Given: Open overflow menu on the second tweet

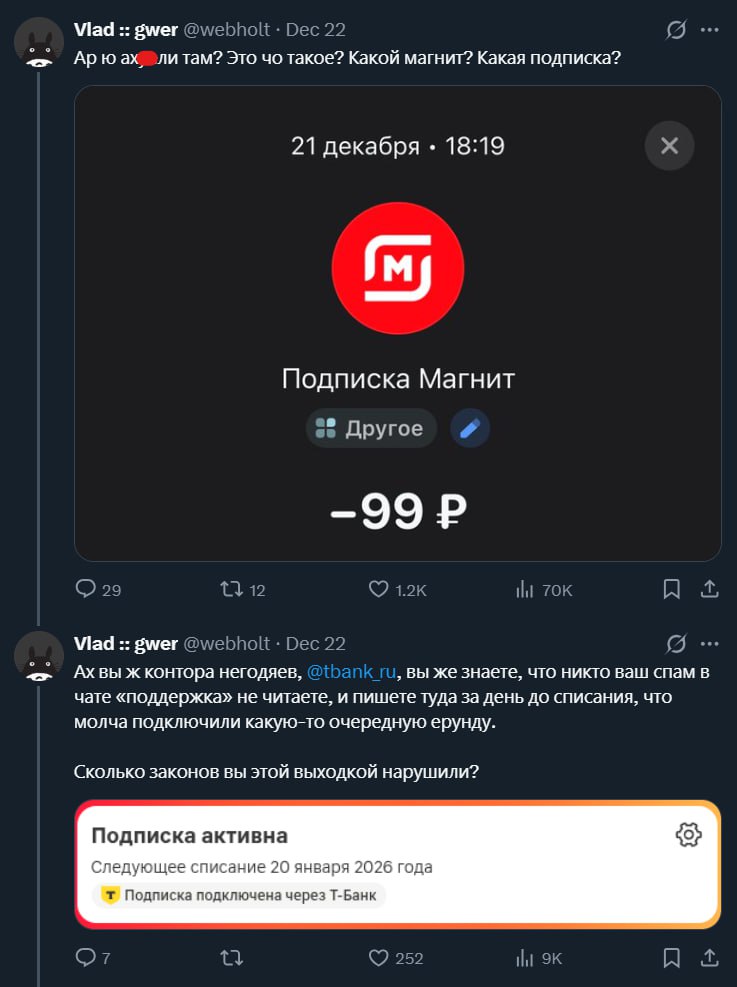Looking at the screenshot, I should 710,643.
